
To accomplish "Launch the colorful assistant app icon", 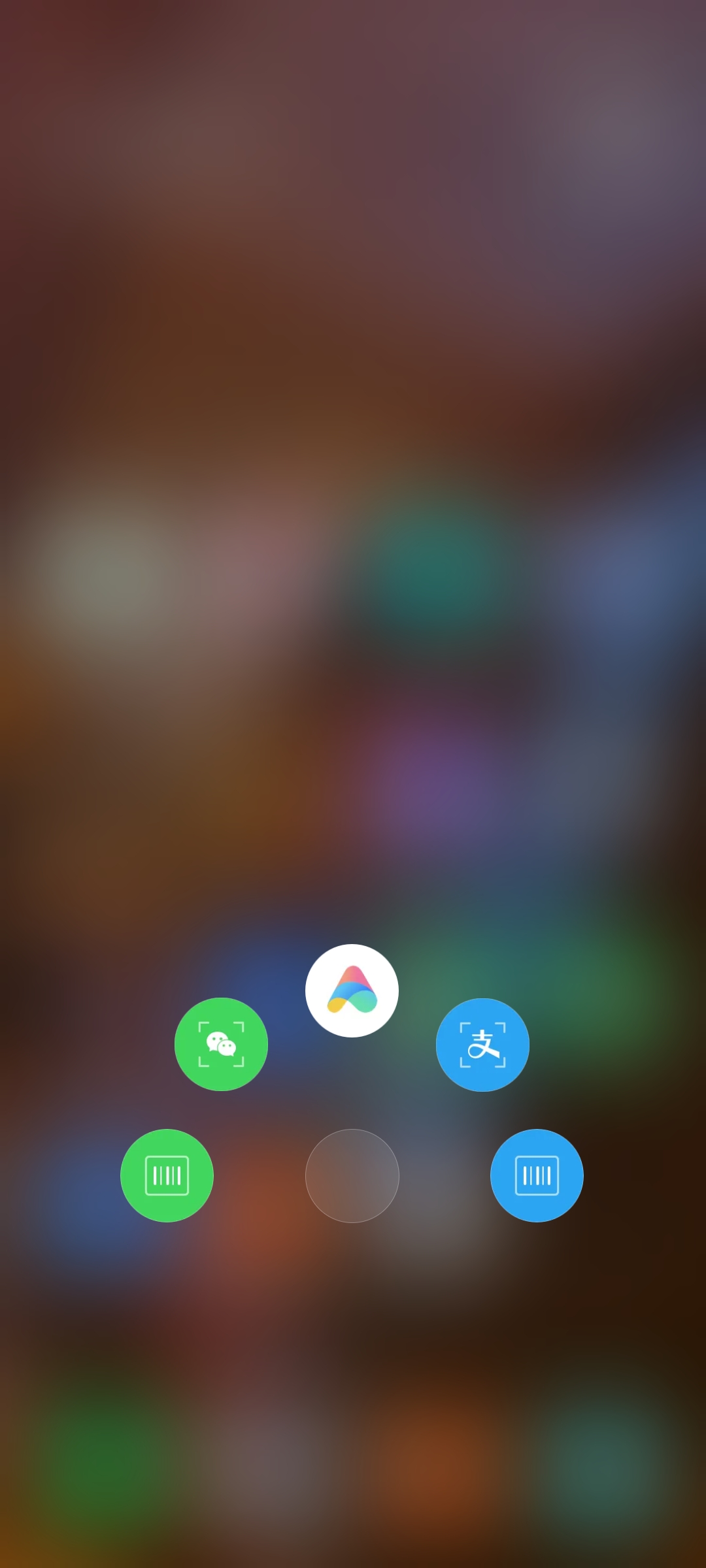I will tap(352, 990).
